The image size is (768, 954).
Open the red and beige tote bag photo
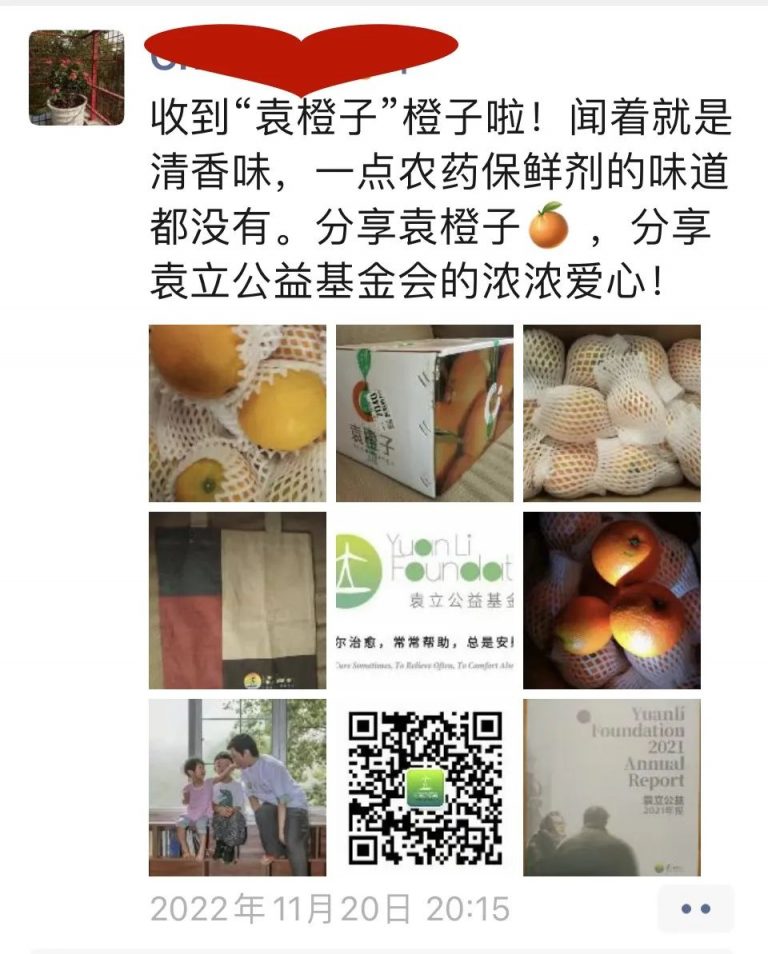pos(237,600)
